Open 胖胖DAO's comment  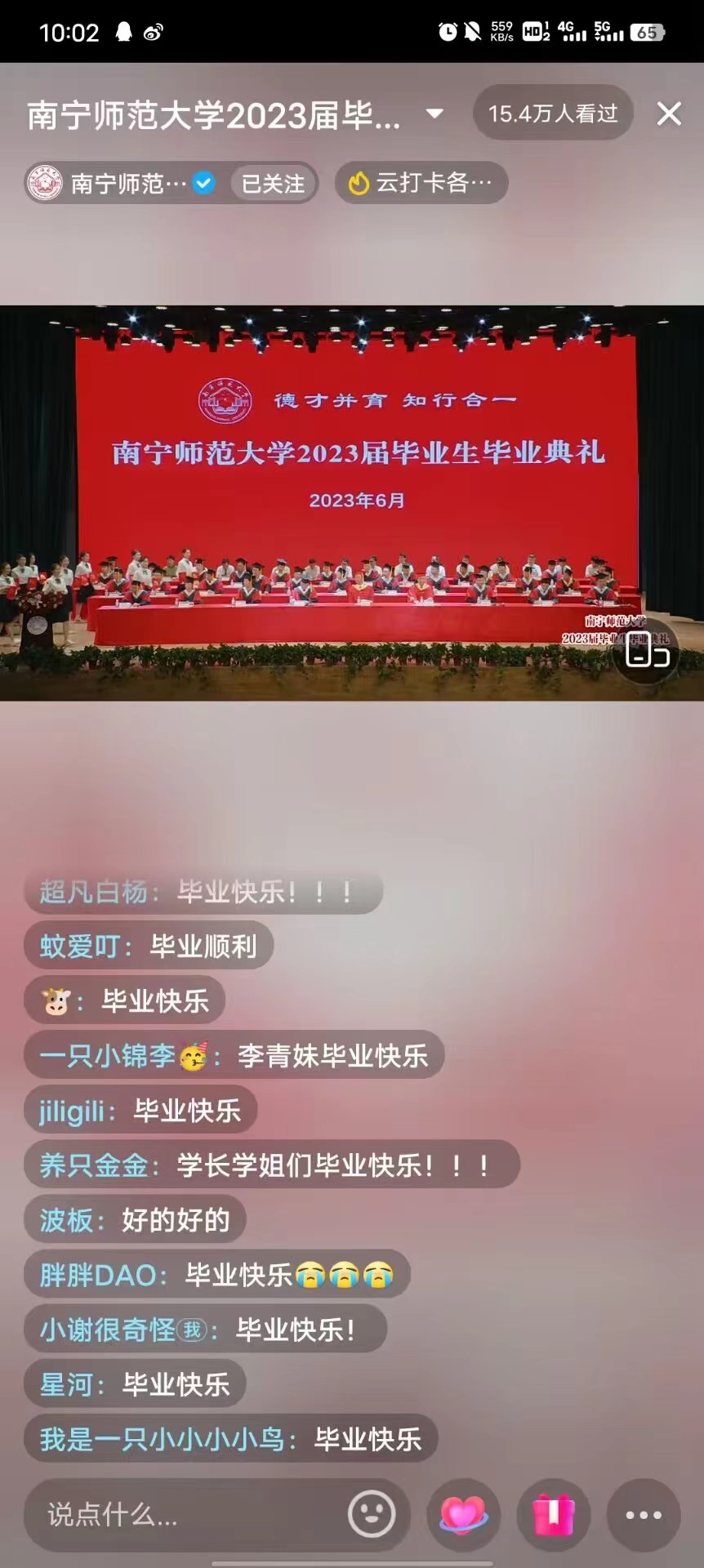[x=216, y=1275]
